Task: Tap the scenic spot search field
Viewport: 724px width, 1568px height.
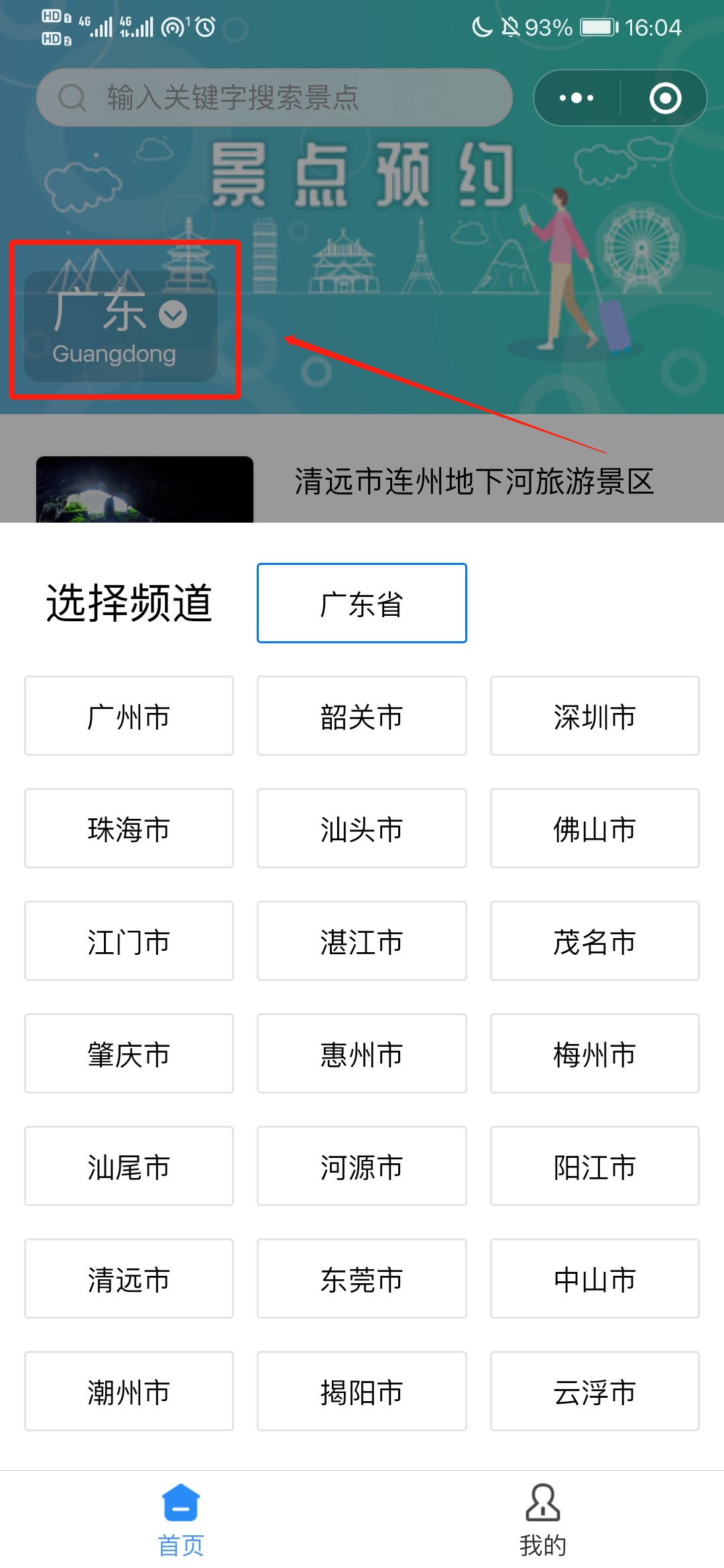Action: [x=275, y=98]
